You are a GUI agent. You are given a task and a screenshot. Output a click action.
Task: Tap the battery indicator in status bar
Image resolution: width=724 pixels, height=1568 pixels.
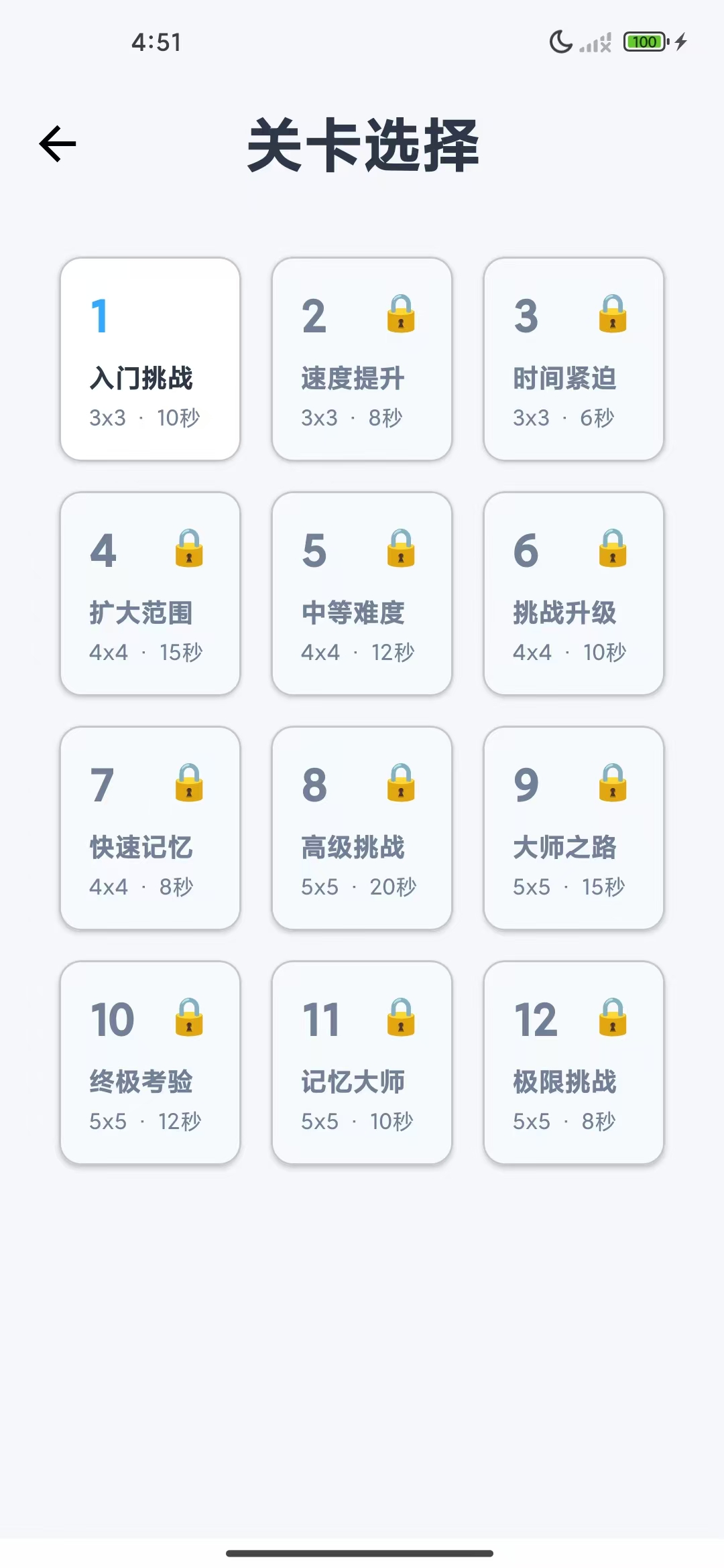(x=644, y=42)
